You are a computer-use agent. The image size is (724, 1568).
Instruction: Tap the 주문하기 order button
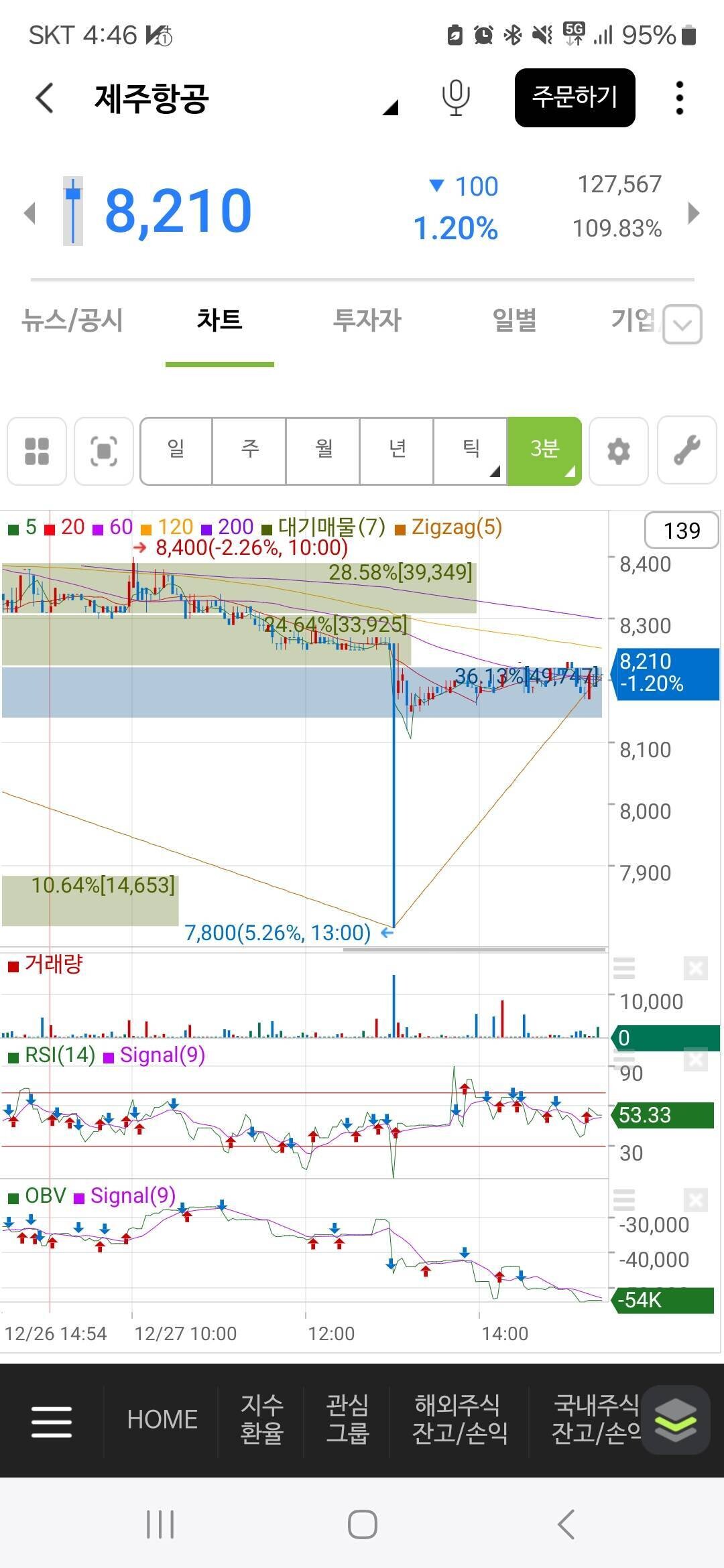click(x=575, y=98)
